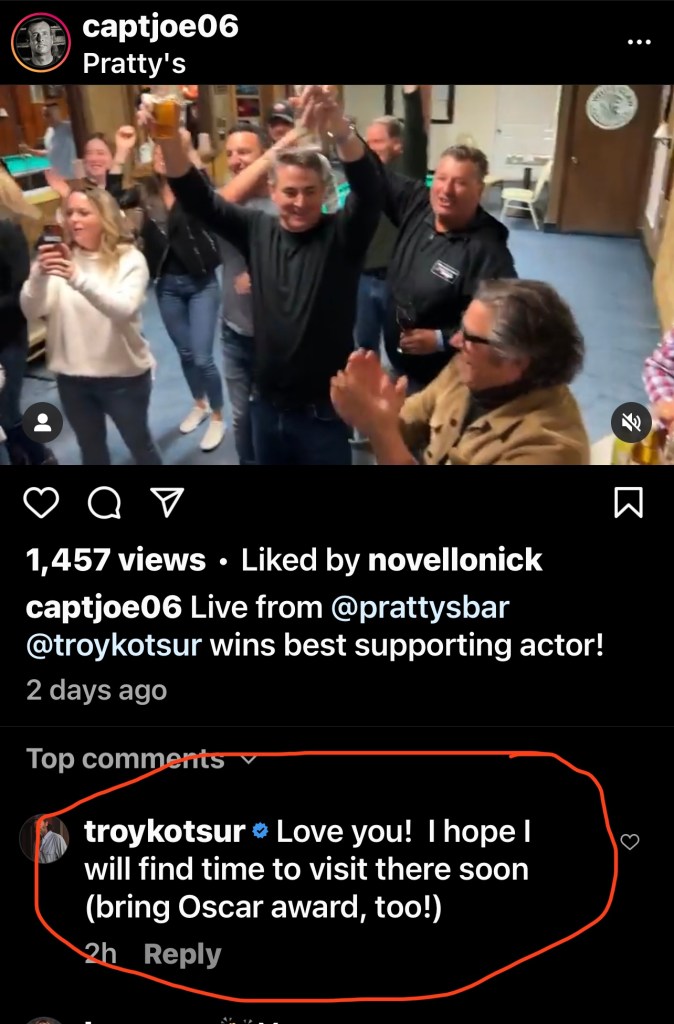Tap the captjoe06 username in the header

pos(160,27)
